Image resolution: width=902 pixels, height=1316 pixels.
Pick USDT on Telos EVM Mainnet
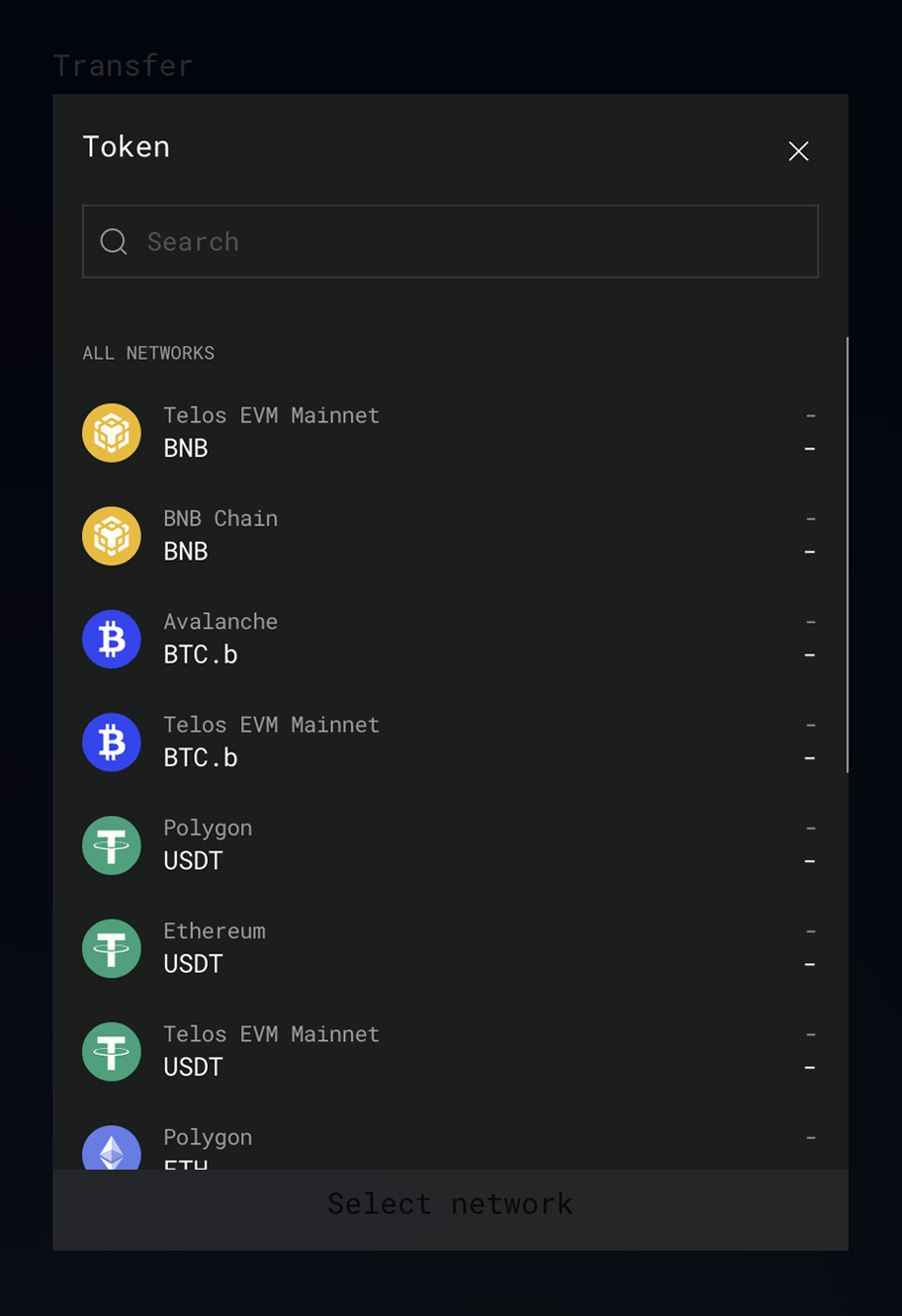pyautogui.click(x=449, y=1051)
